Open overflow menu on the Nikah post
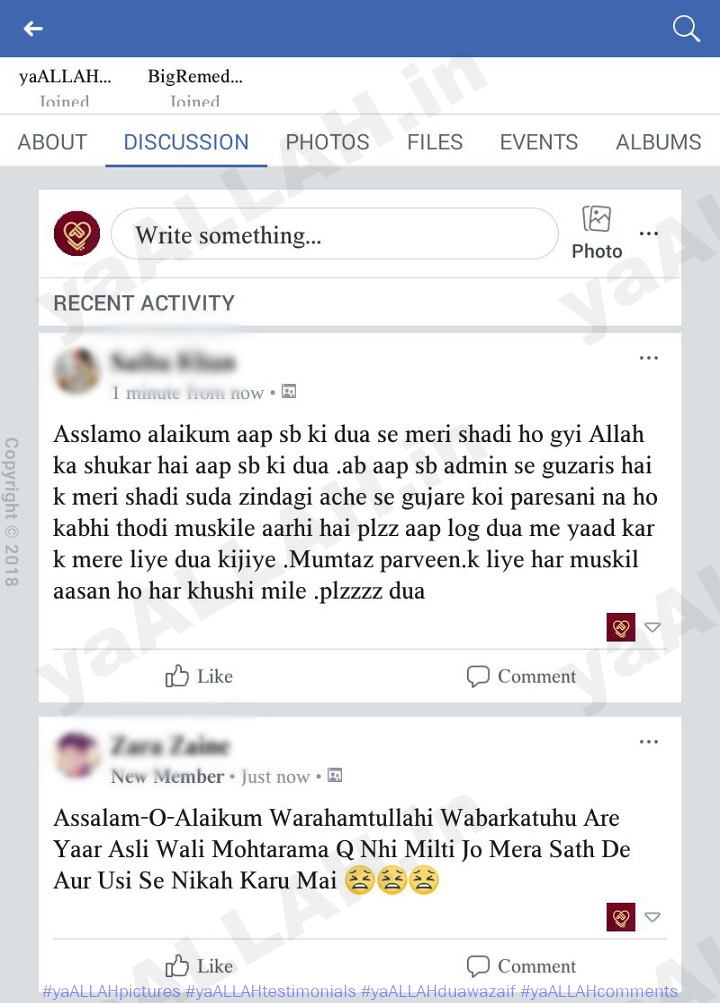720x1003 pixels. [649, 742]
